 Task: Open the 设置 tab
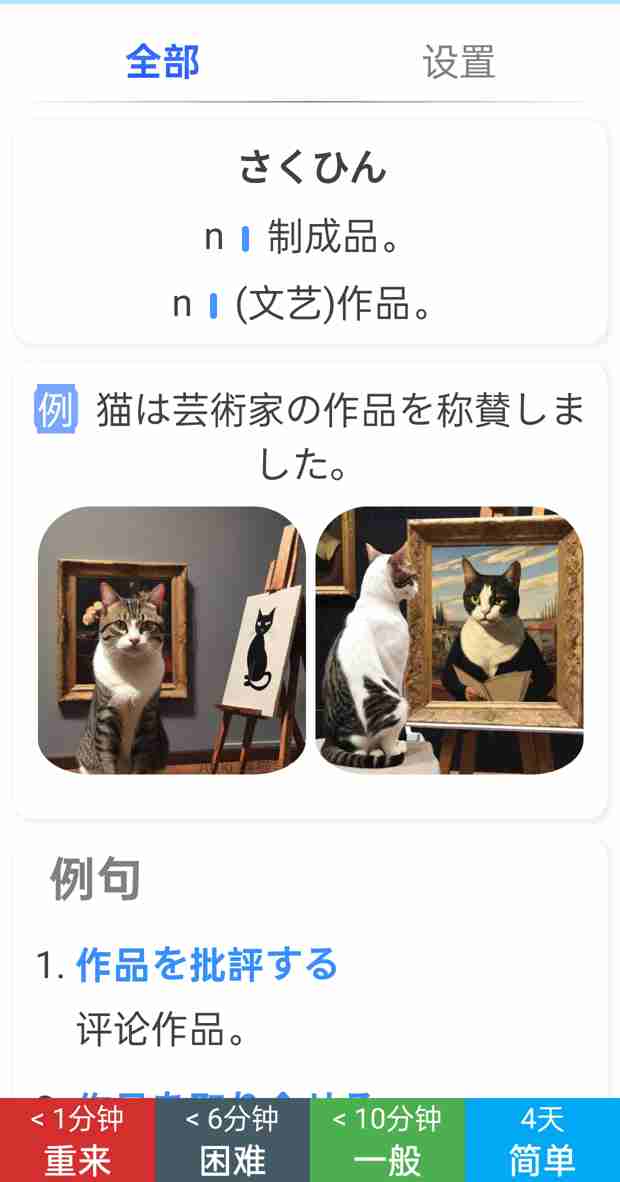point(458,62)
